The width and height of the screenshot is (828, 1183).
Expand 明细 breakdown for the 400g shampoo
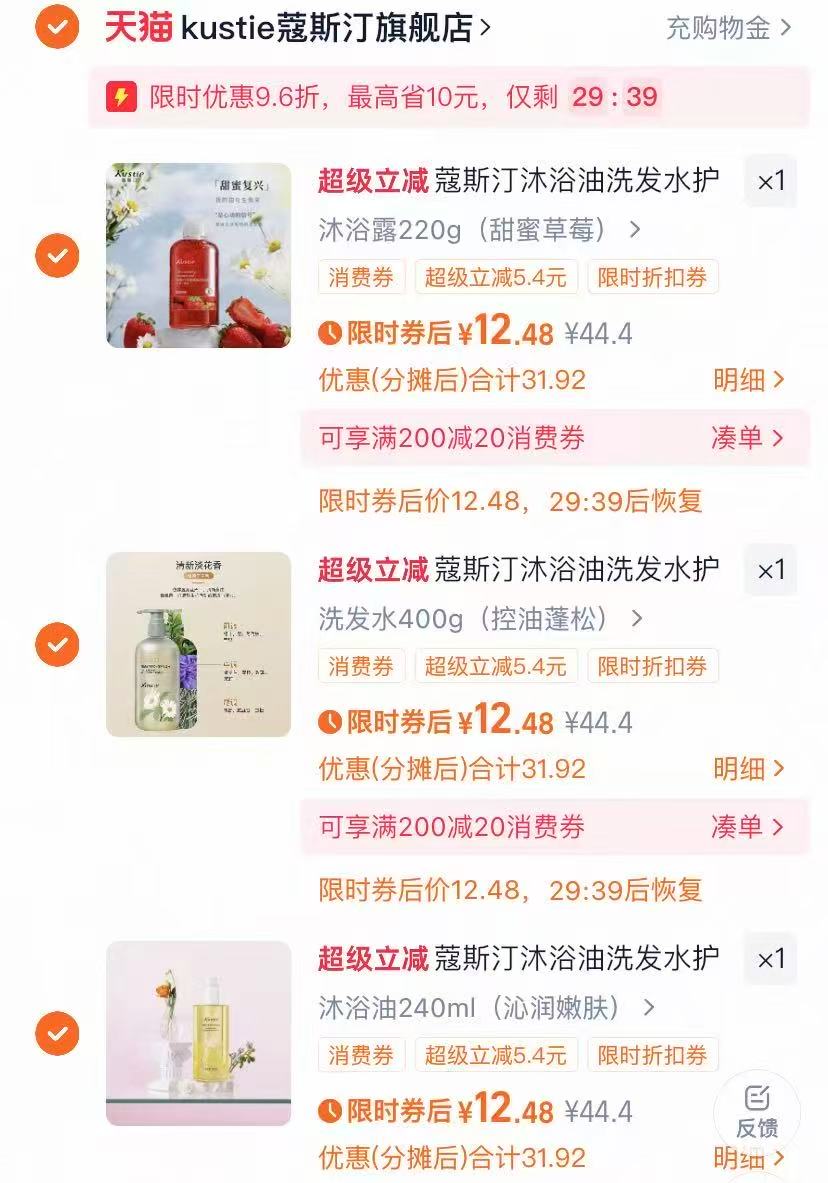pyautogui.click(x=746, y=768)
